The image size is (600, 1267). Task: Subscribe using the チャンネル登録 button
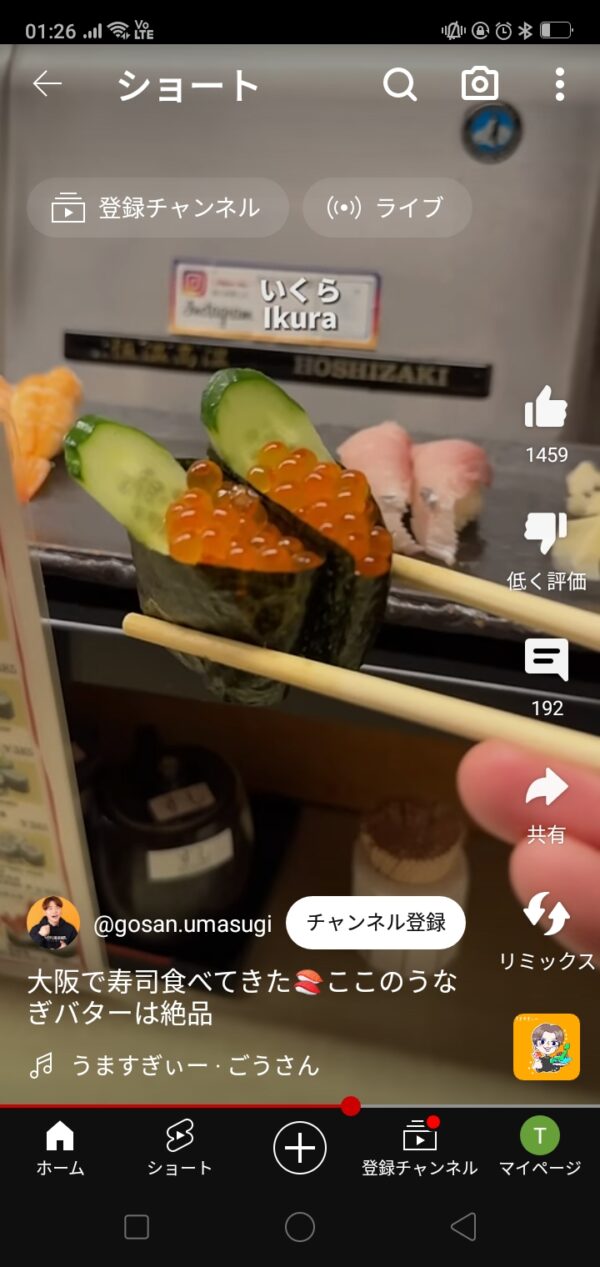coord(376,922)
